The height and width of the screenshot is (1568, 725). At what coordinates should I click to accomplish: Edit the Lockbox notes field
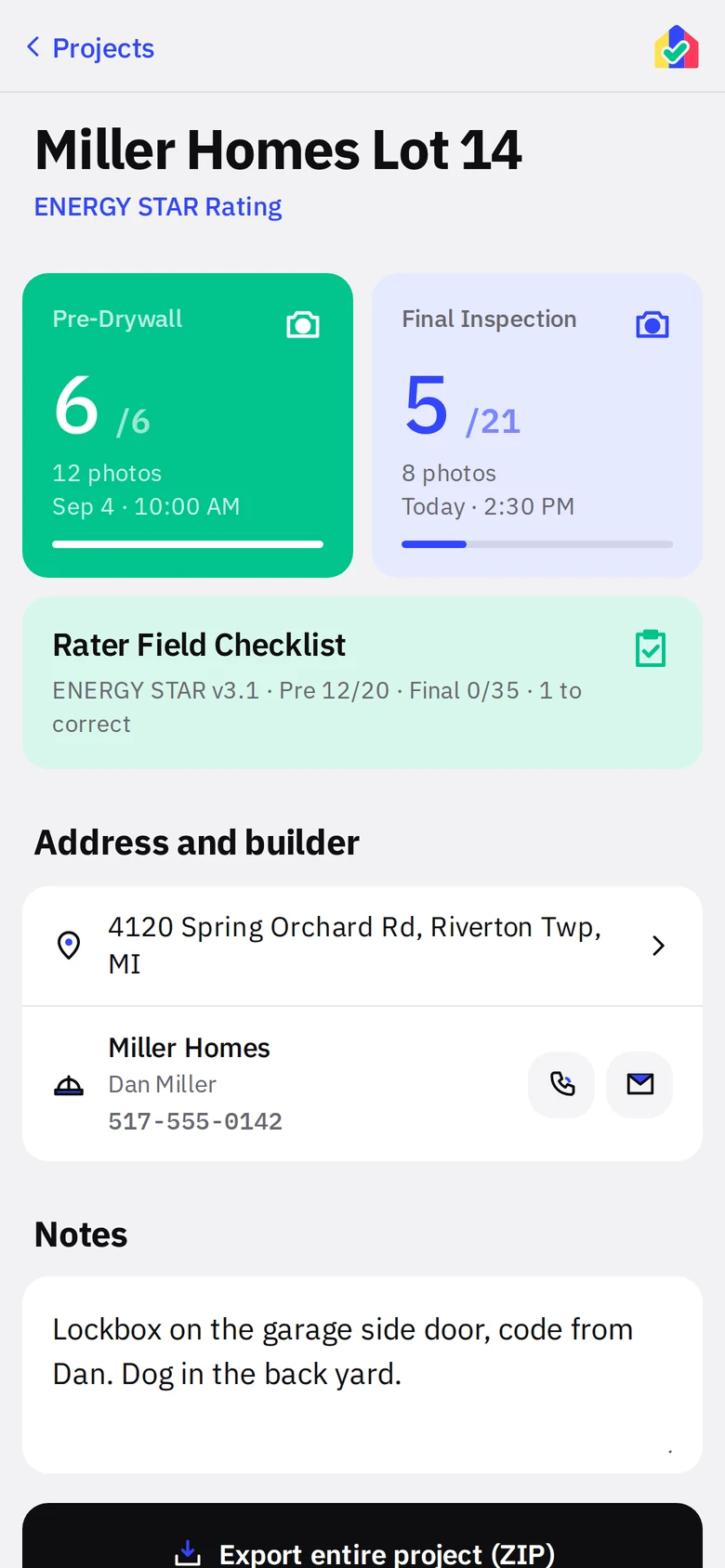362,1375
